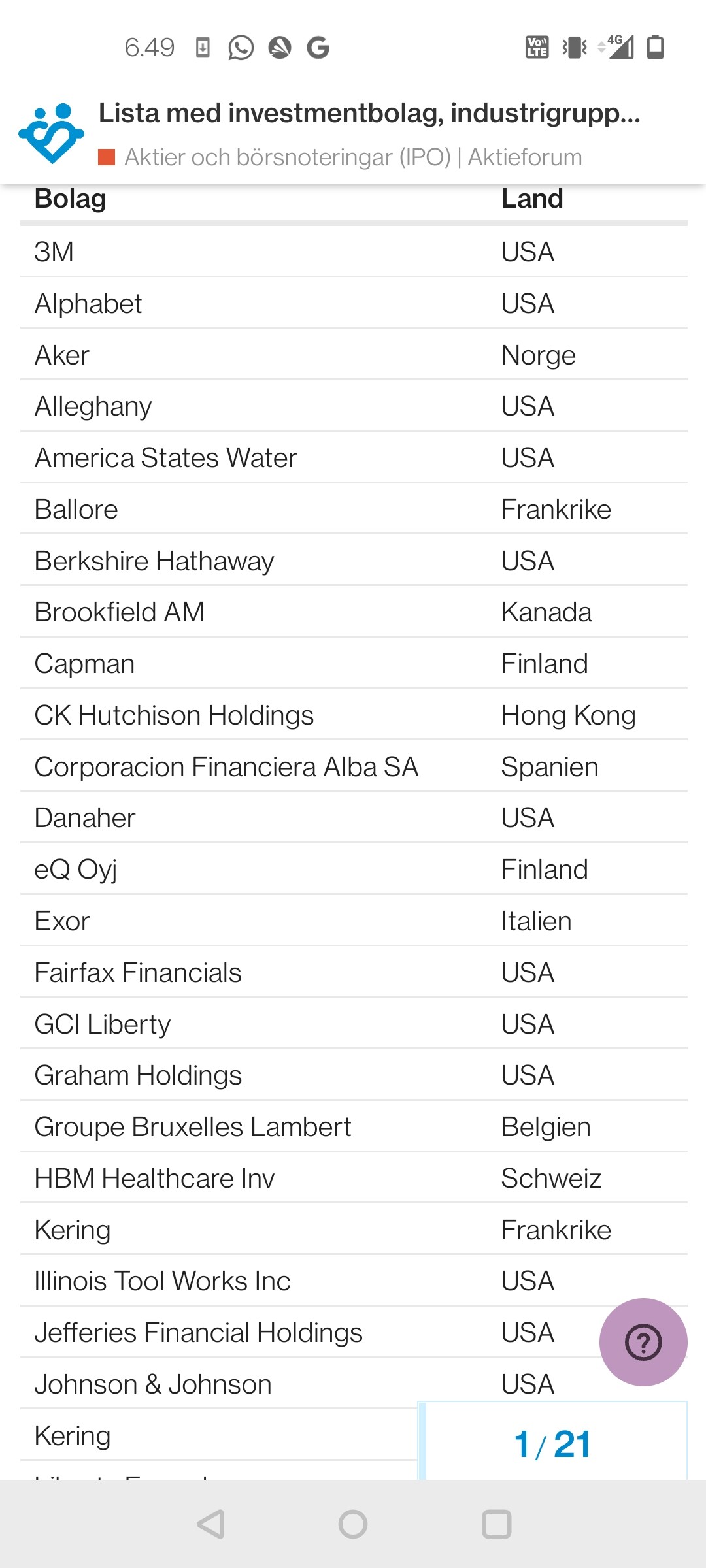Open the purple help button
Viewport: 706px width, 1568px height.
pos(643,1343)
